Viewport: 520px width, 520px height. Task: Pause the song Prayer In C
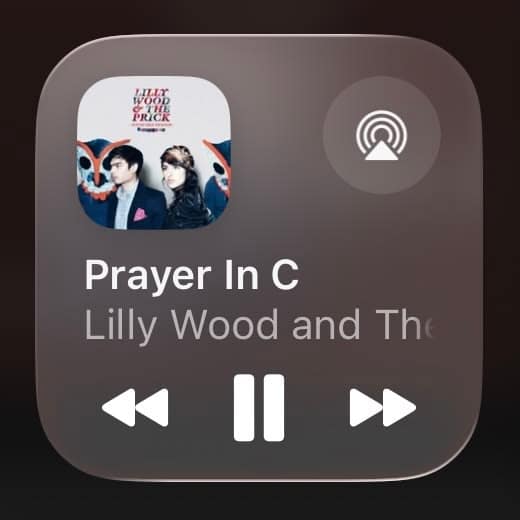tap(259, 407)
